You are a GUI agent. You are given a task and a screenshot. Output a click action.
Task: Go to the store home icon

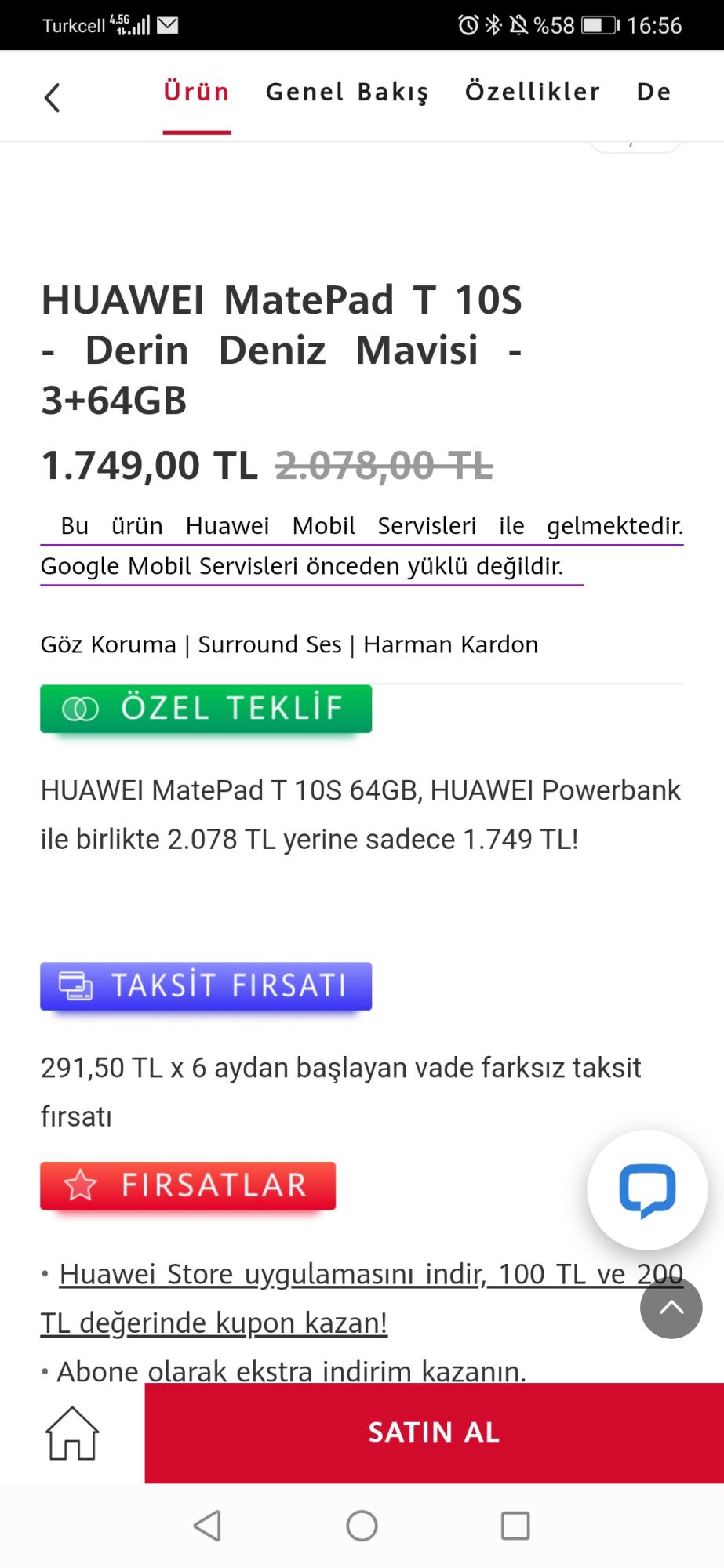click(x=72, y=1433)
